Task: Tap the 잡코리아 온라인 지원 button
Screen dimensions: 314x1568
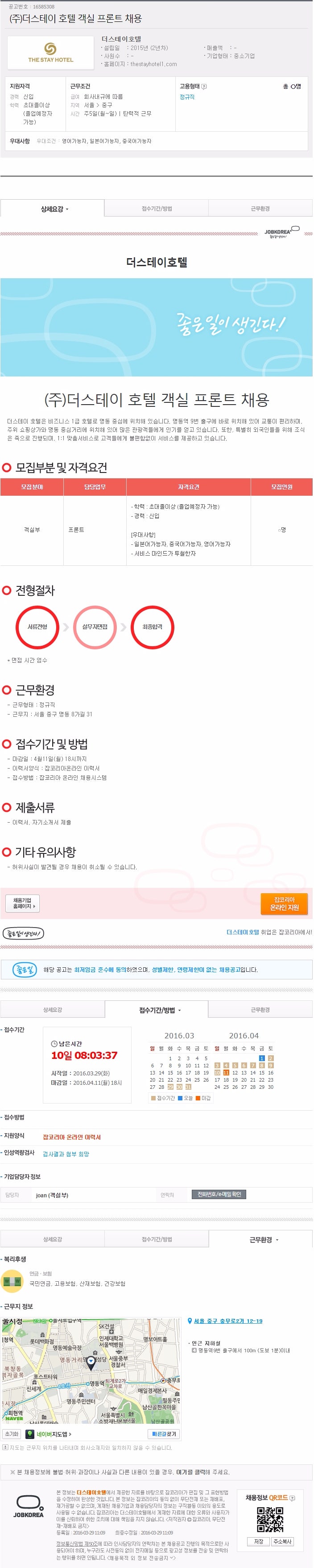Action: click(x=284, y=903)
